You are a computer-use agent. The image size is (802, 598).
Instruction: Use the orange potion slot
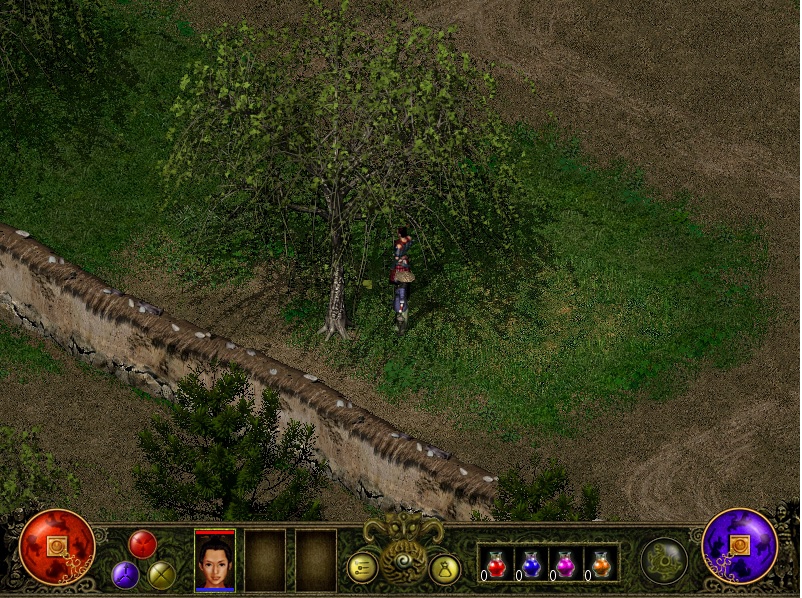[x=600, y=565]
